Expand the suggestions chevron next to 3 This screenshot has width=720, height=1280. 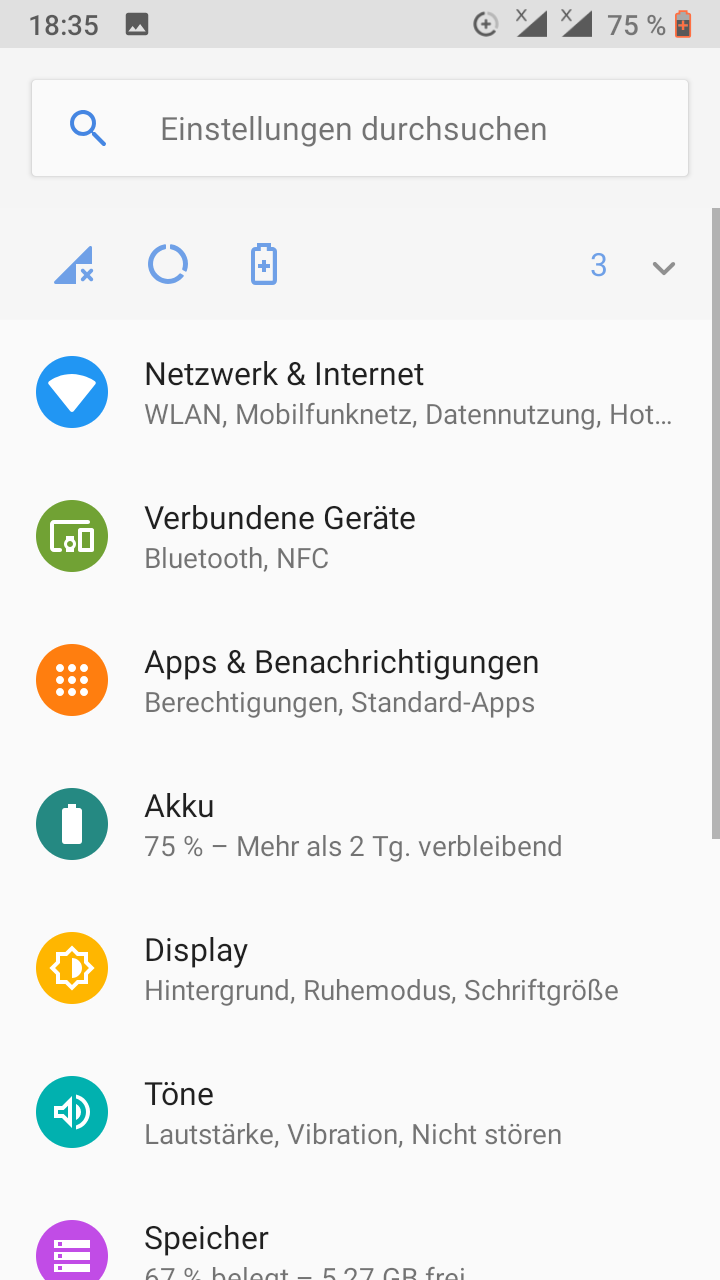(664, 267)
